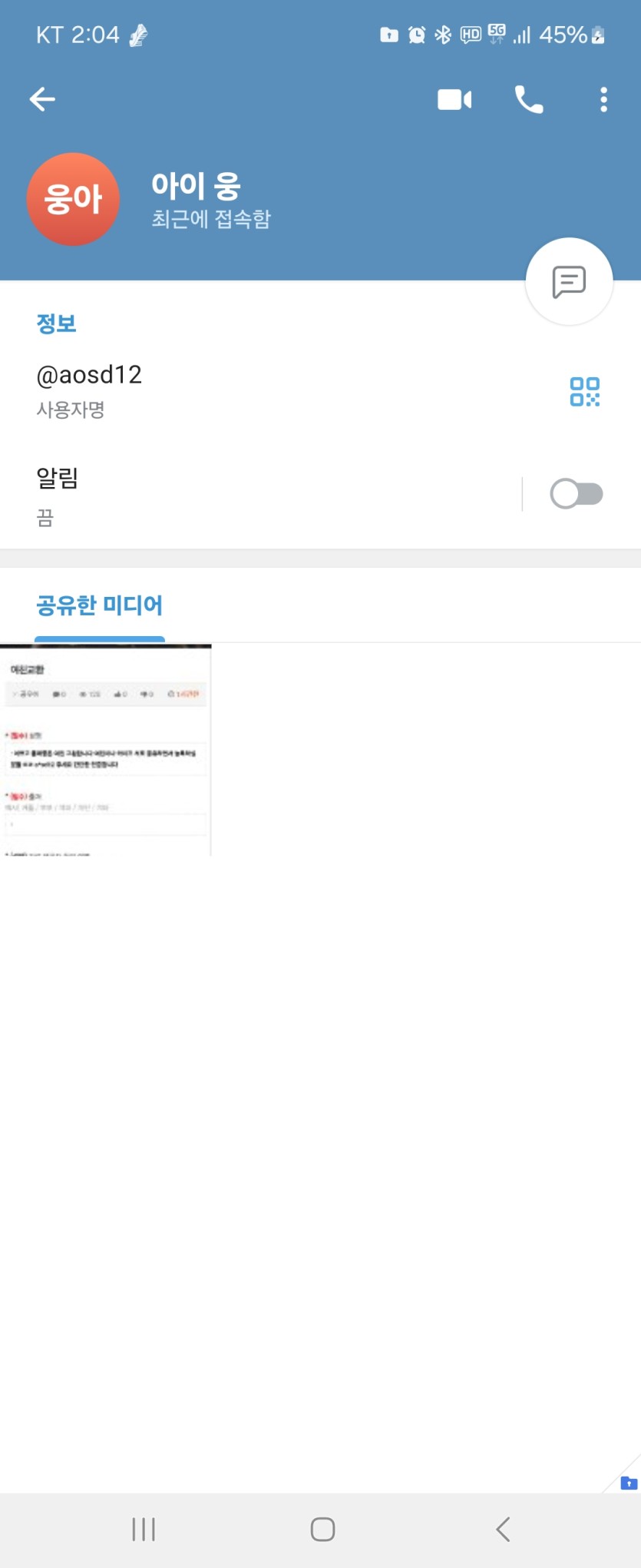
Task: Go back using the top arrow
Action: point(42,99)
